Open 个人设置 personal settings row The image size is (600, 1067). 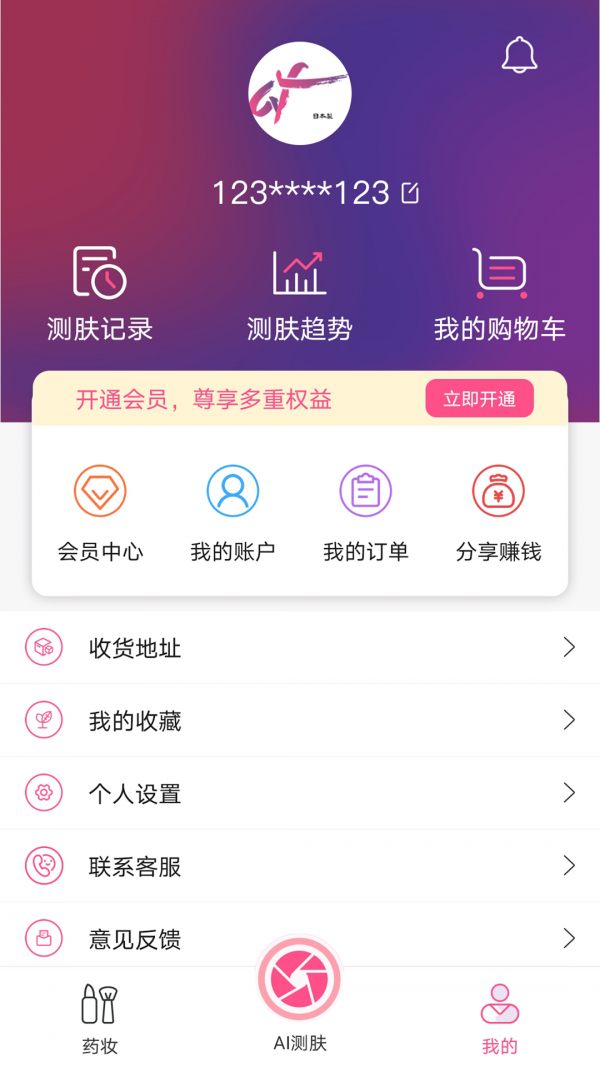pyautogui.click(x=300, y=793)
